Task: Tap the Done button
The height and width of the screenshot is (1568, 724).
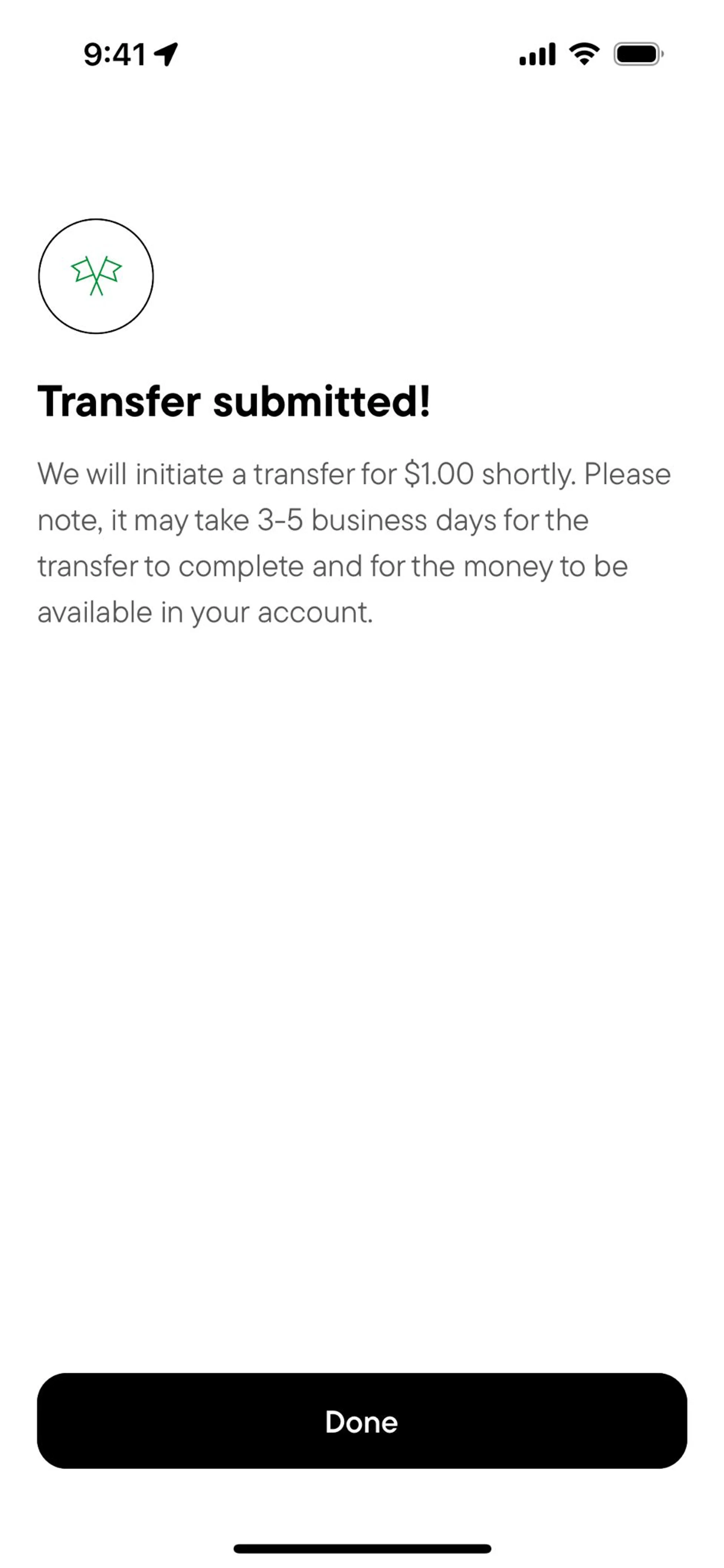Action: pos(362,1421)
